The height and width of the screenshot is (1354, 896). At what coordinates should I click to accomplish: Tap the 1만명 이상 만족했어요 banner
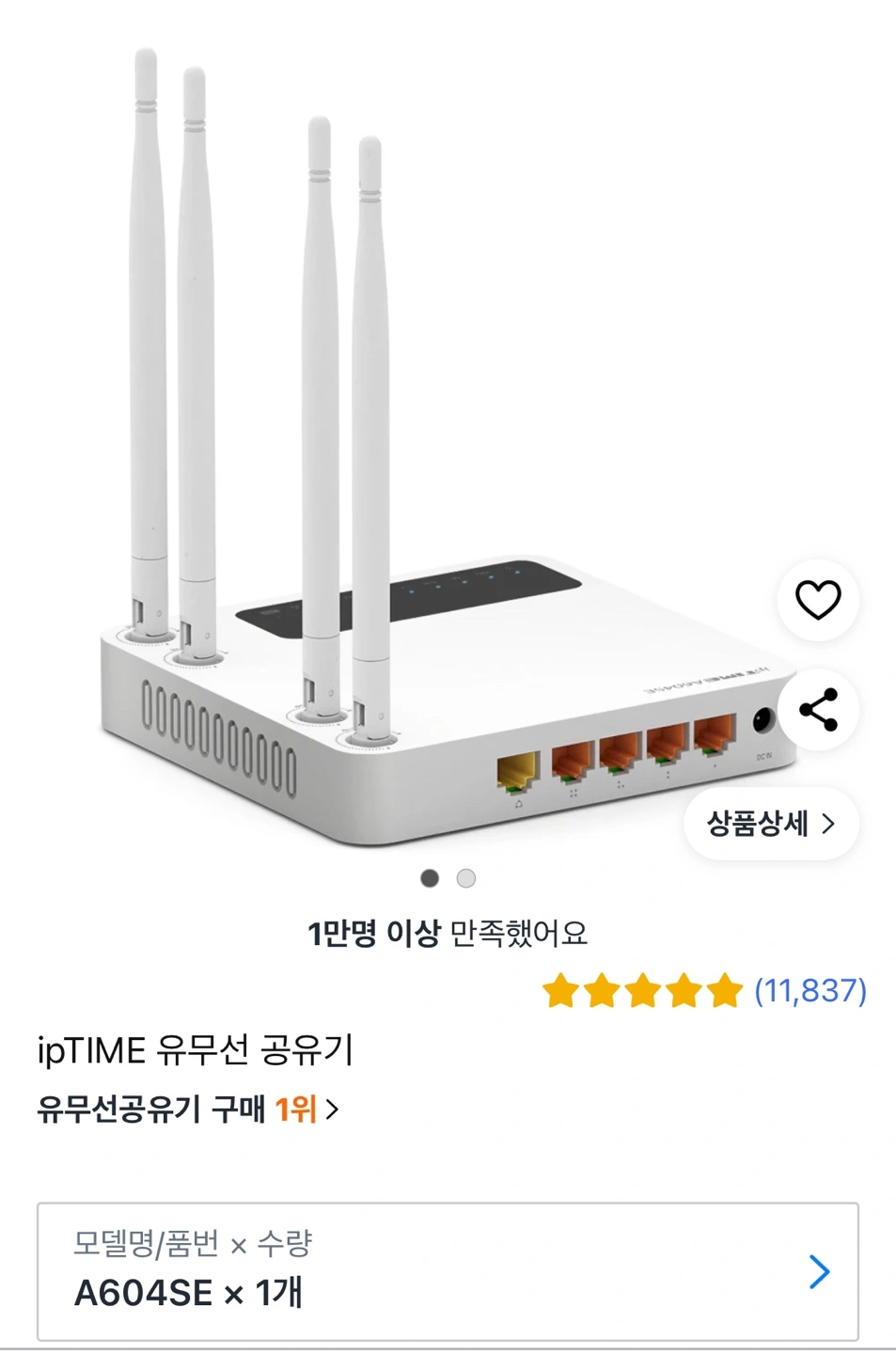coord(448,931)
